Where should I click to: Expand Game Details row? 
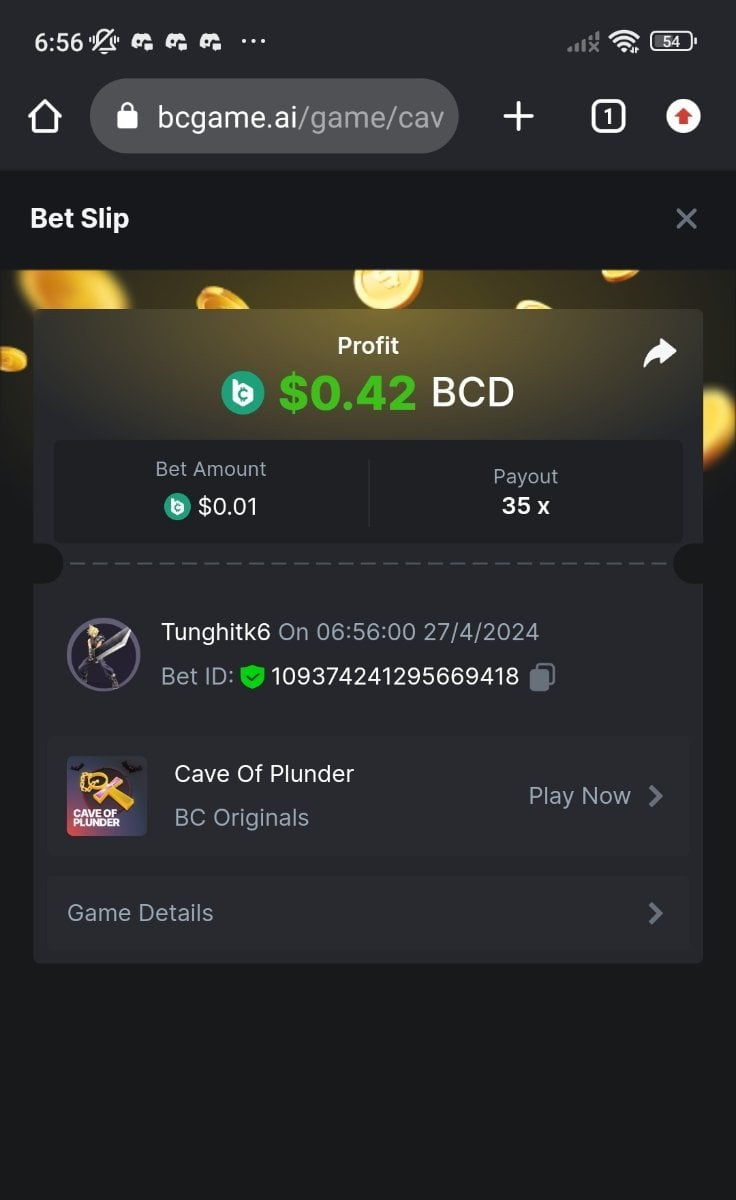(368, 913)
